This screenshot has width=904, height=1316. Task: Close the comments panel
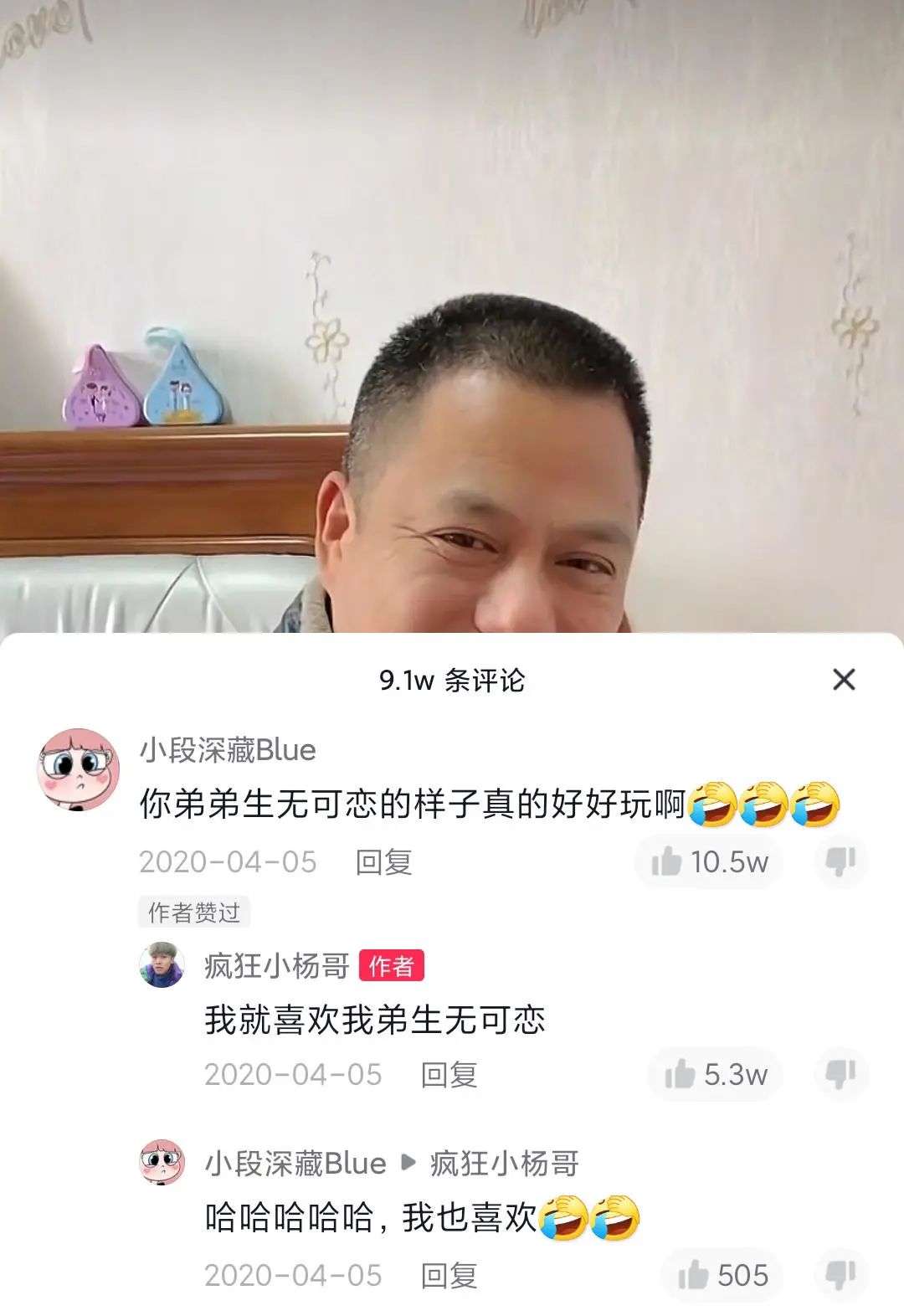[844, 679]
